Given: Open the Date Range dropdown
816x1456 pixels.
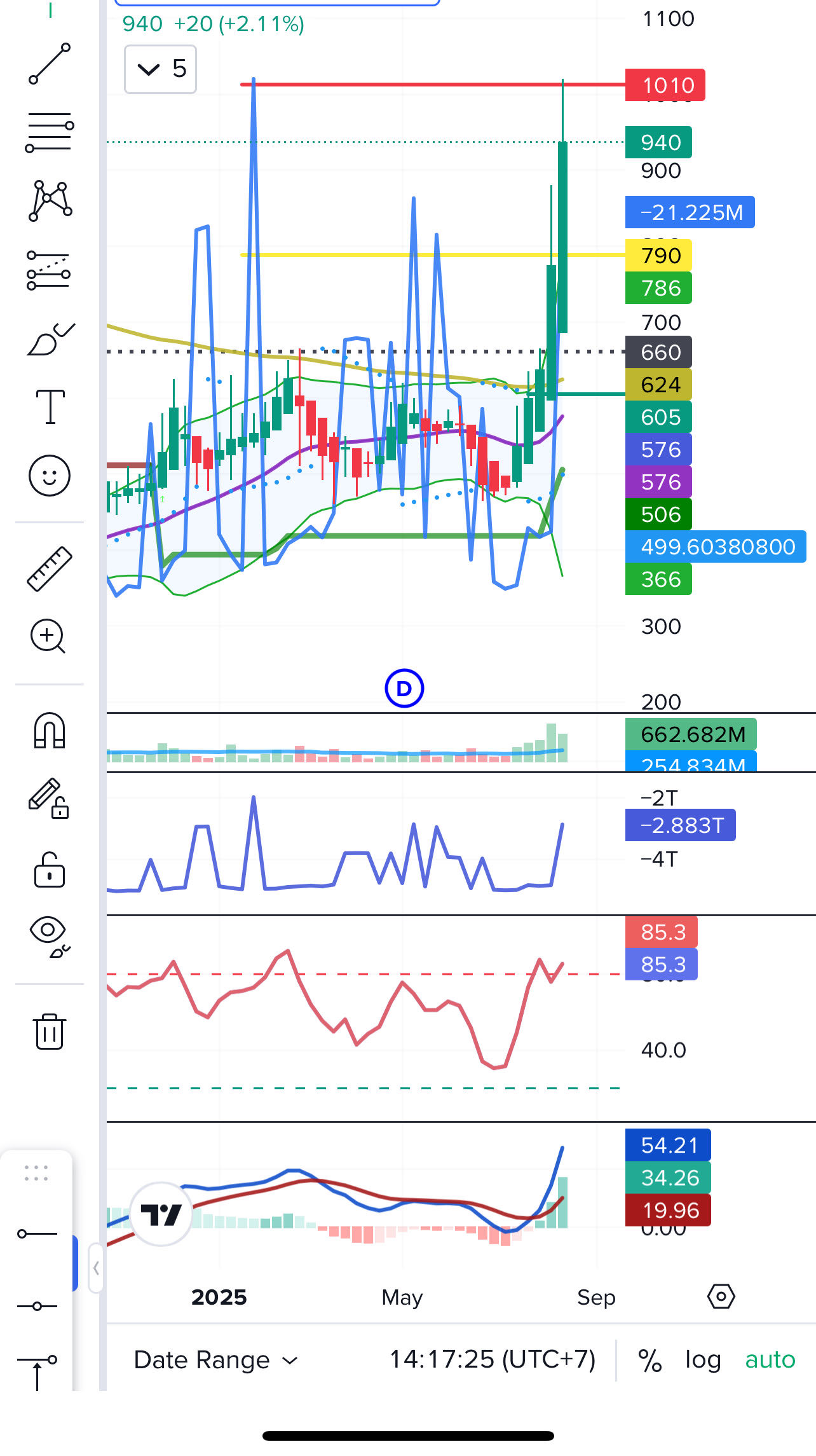Looking at the screenshot, I should pos(215,1360).
